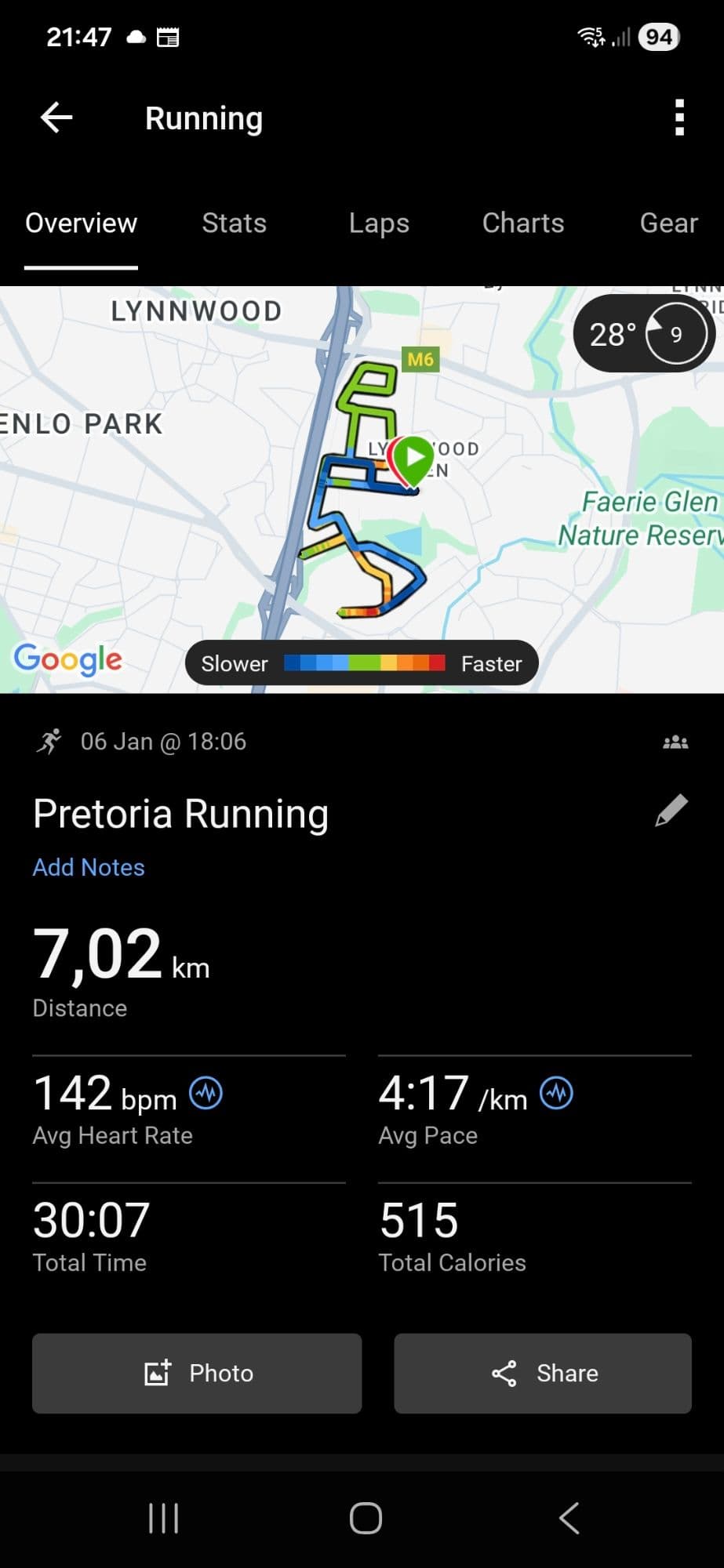
Task: Switch to the Stats tab
Action: click(x=234, y=223)
